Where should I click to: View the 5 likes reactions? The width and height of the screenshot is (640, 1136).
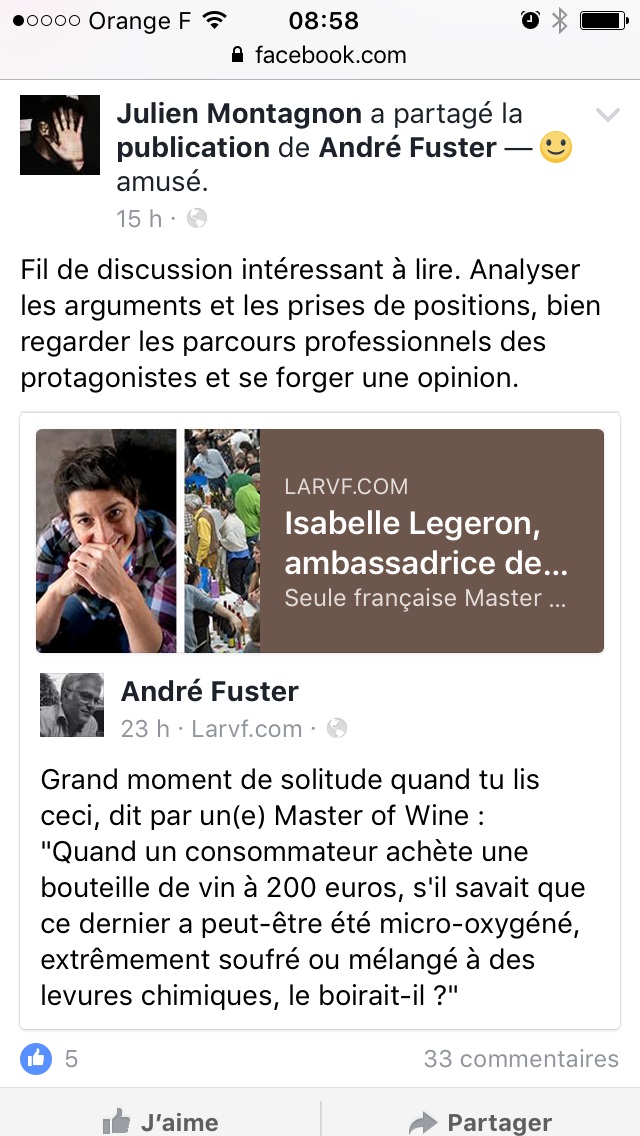pos(49,1059)
